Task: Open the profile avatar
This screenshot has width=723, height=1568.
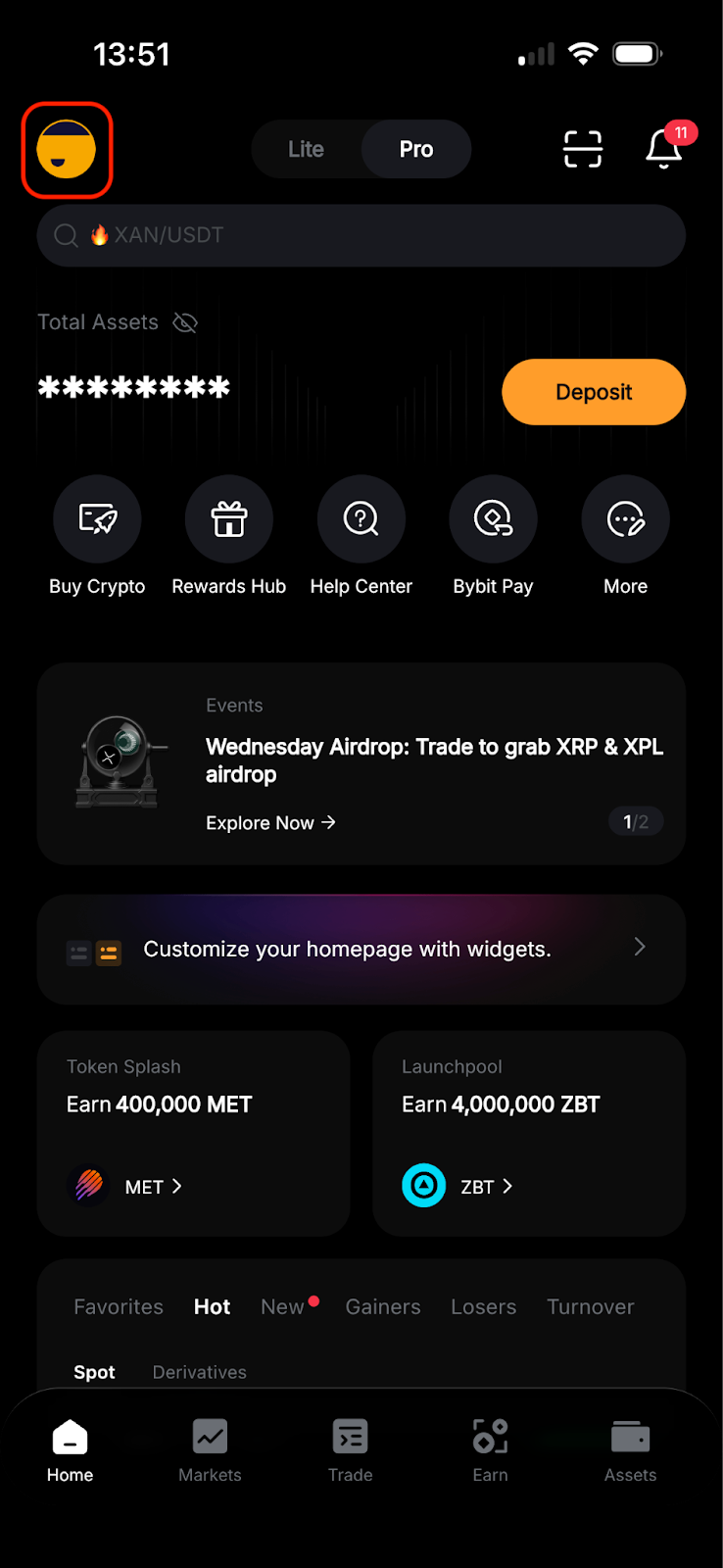Action: pos(67,150)
